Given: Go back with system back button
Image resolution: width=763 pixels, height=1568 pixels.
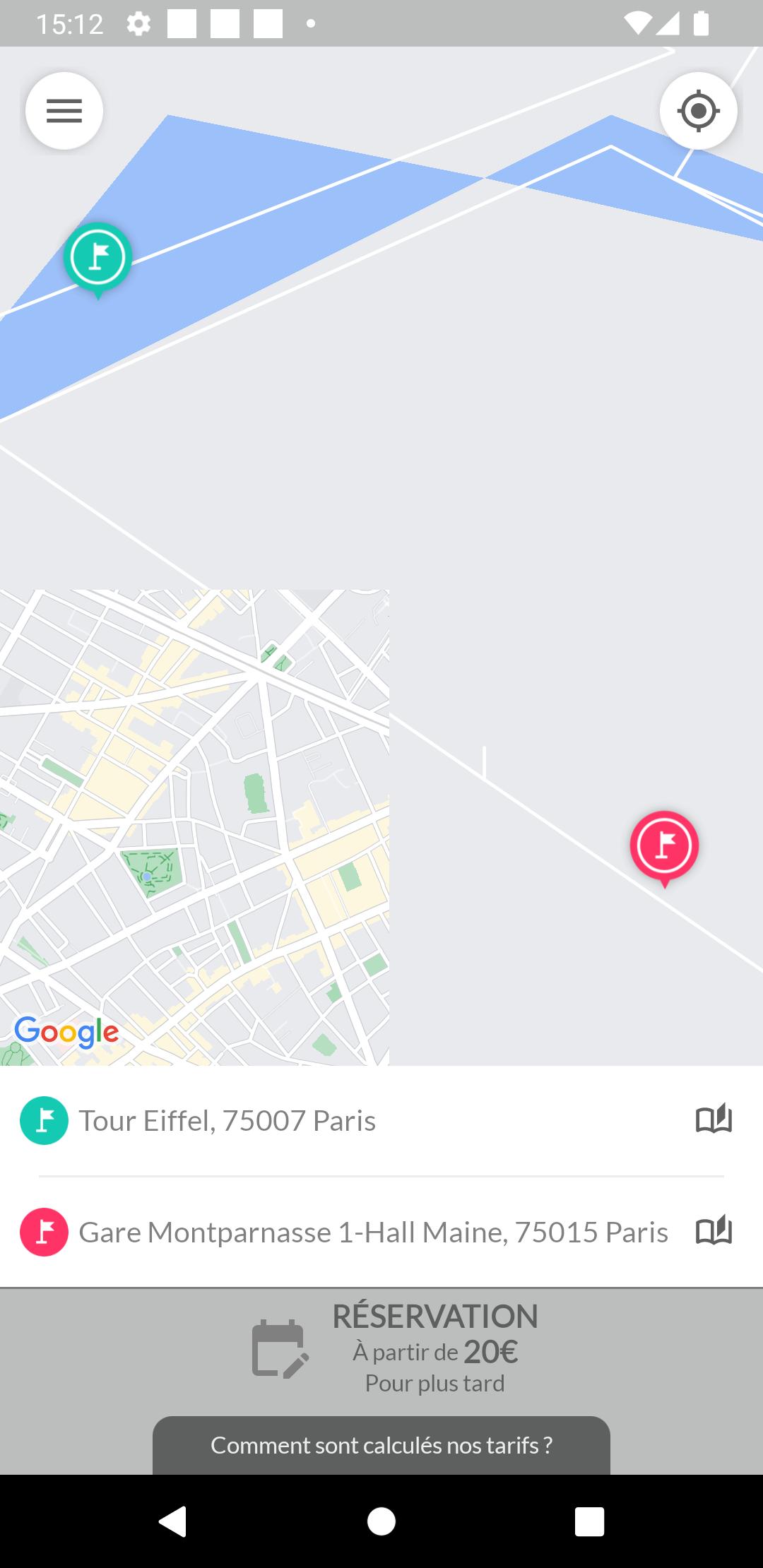Looking at the screenshot, I should [173, 1521].
